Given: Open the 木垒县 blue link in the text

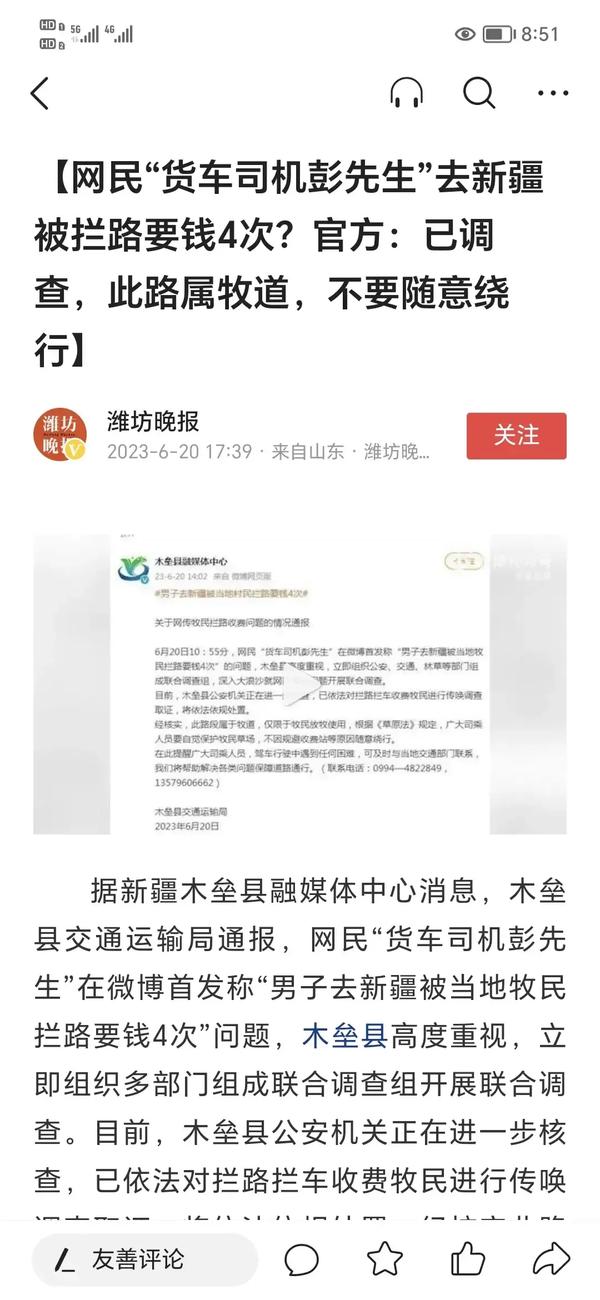Looking at the screenshot, I should click(344, 1034).
